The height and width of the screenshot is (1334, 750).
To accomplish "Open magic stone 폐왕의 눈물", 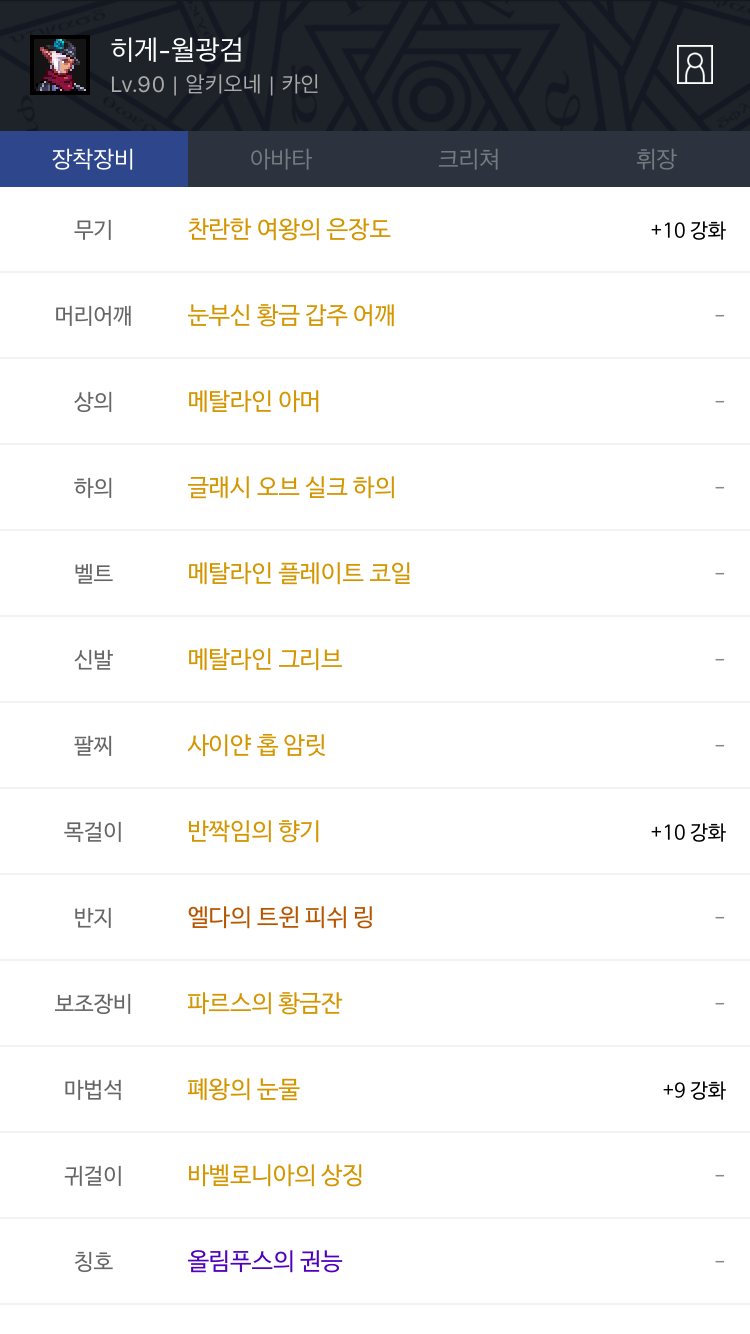I will point(243,1090).
